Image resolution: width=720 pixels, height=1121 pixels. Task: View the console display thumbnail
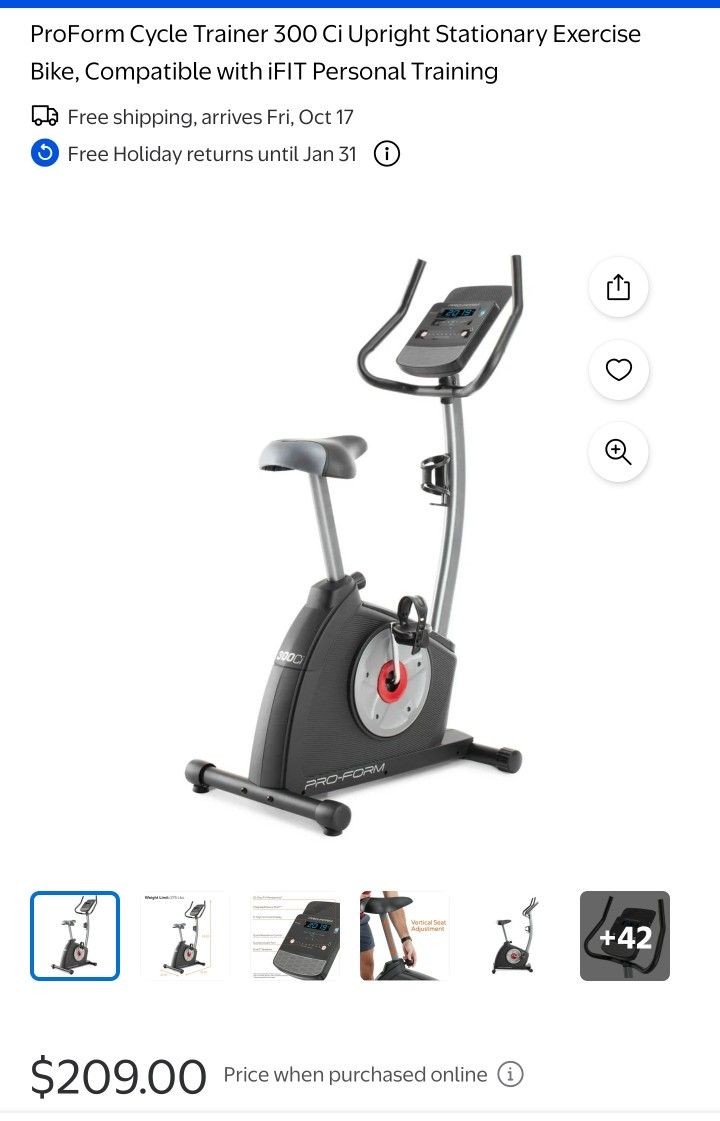pyautogui.click(x=295, y=936)
